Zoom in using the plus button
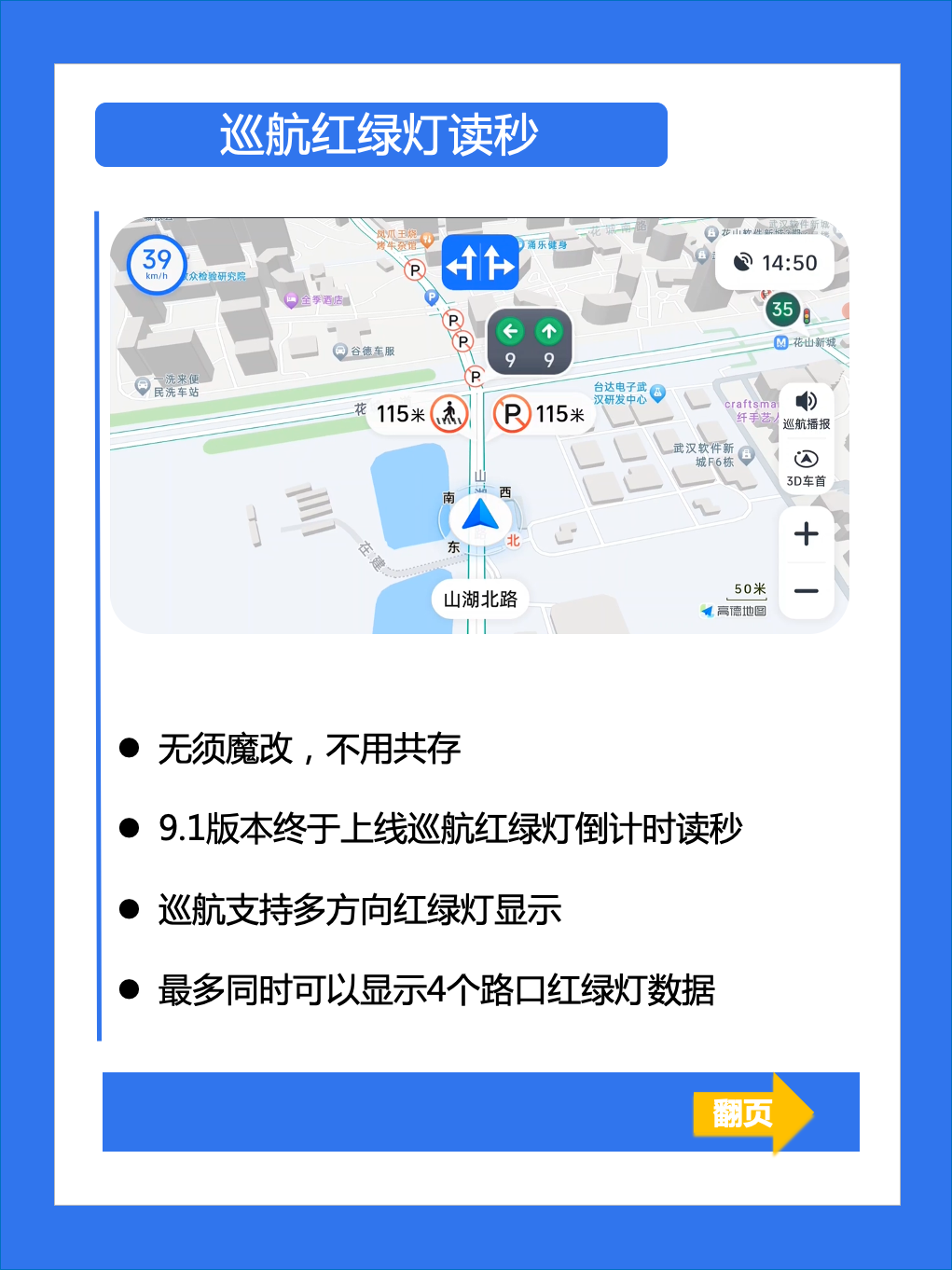The image size is (952, 1270). 806,533
